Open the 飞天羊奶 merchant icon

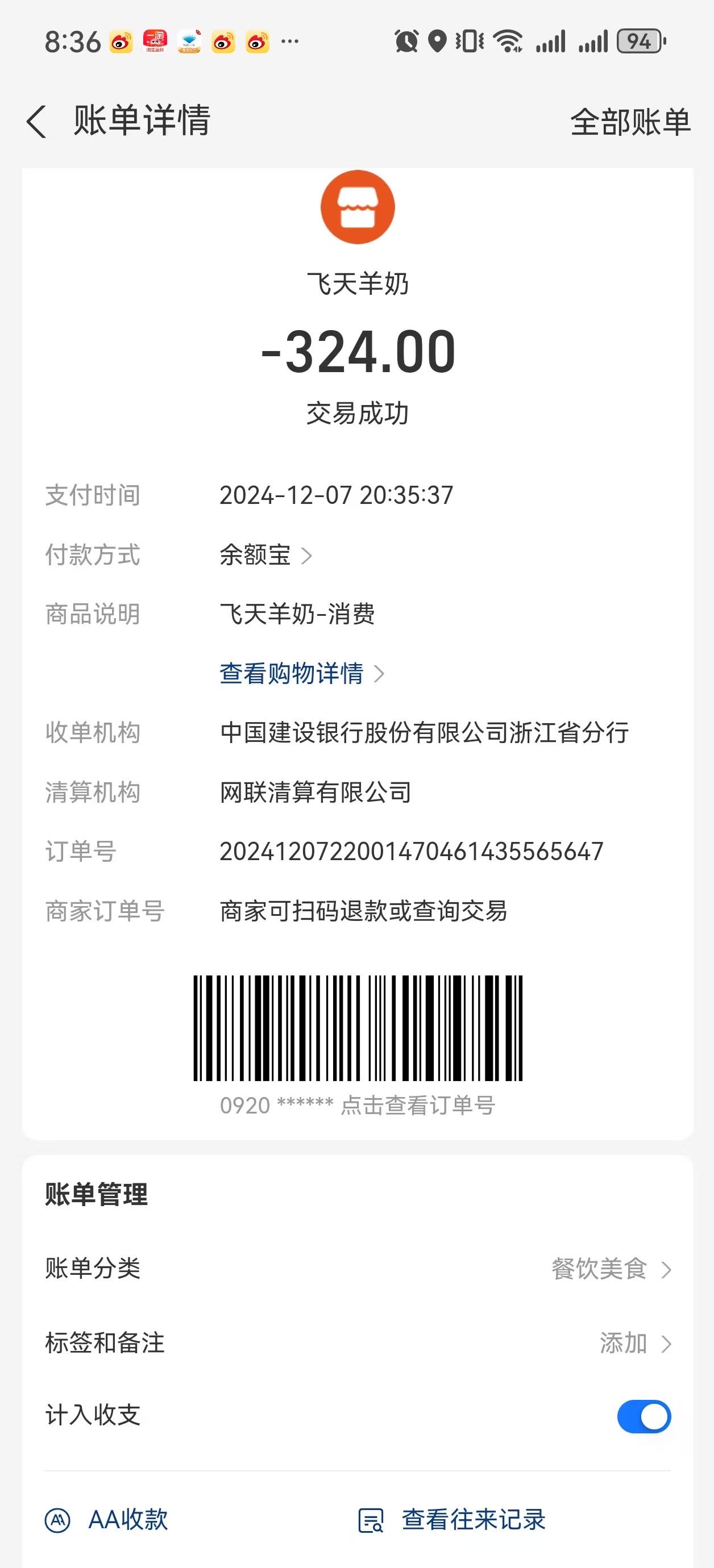click(358, 207)
